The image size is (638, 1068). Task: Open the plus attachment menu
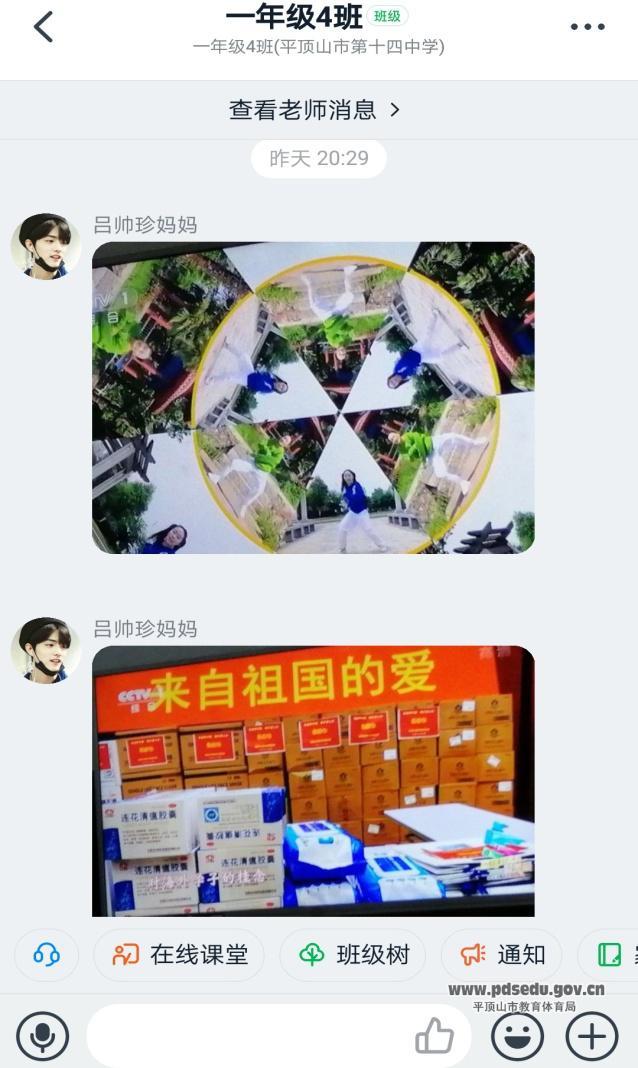(x=591, y=1035)
